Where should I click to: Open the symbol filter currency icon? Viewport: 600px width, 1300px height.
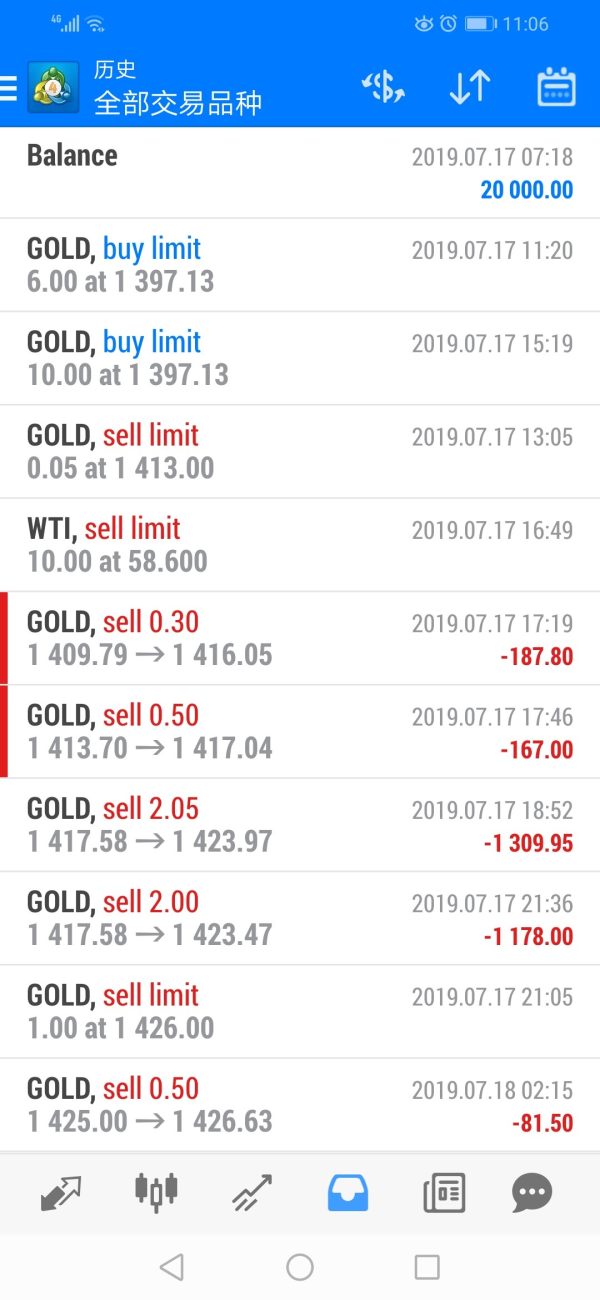point(383,88)
